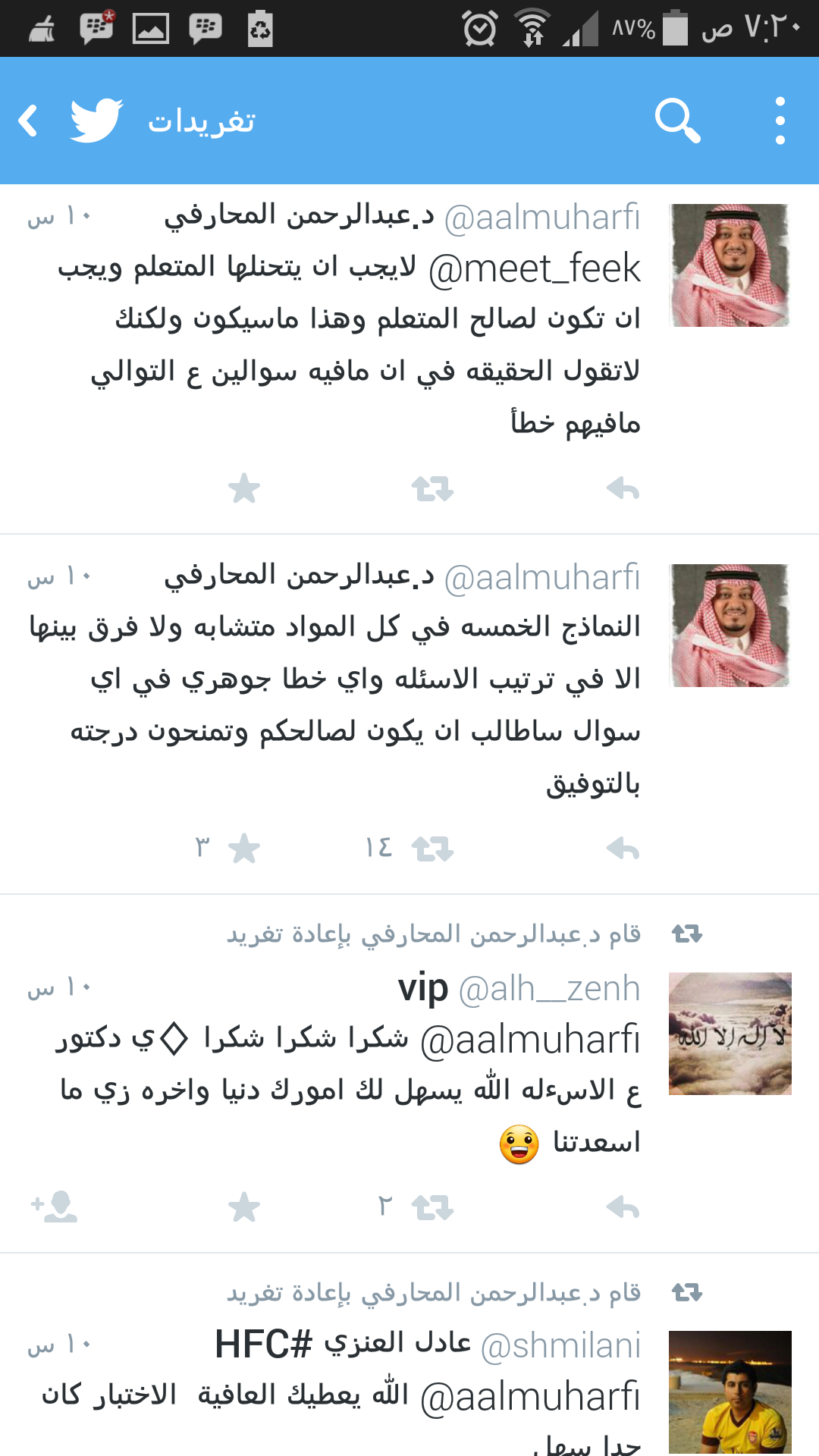Open the avatar on the @meet_feek tweet
Viewport: 819px width, 1456px height.
coord(730,265)
